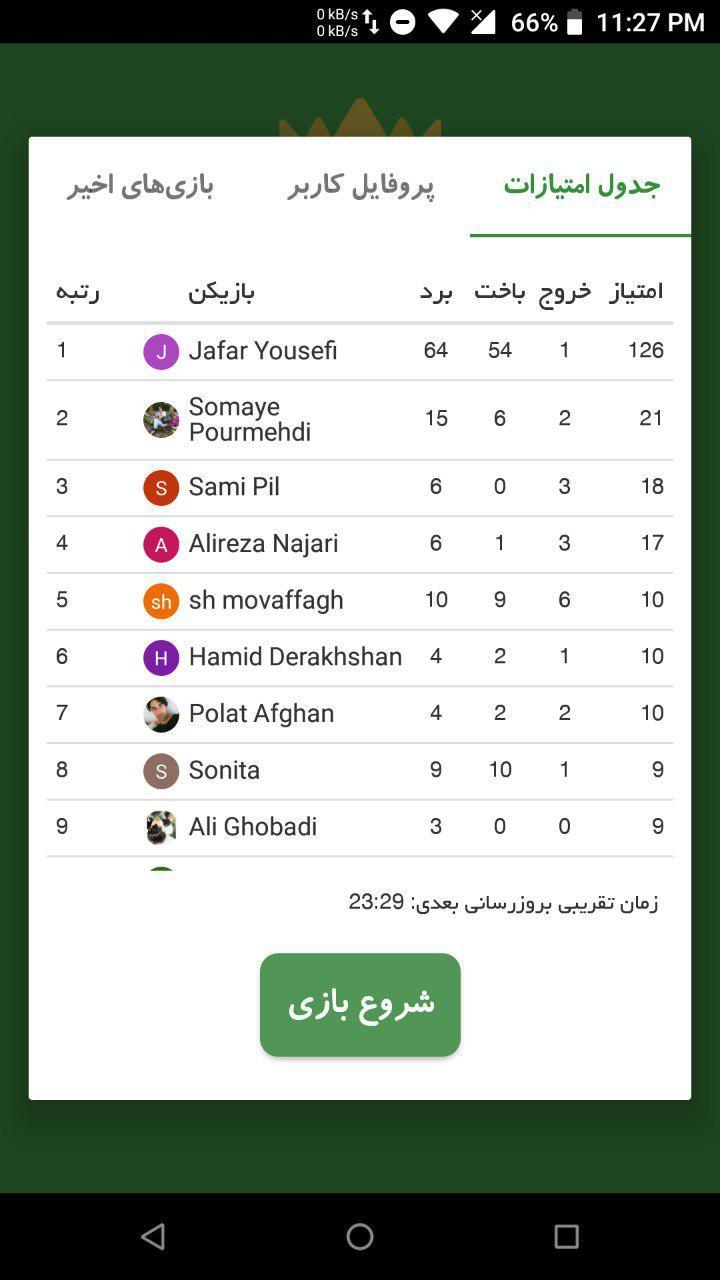
Task: Open Somaye Pourmehdi's profile picture
Action: [x=161, y=419]
